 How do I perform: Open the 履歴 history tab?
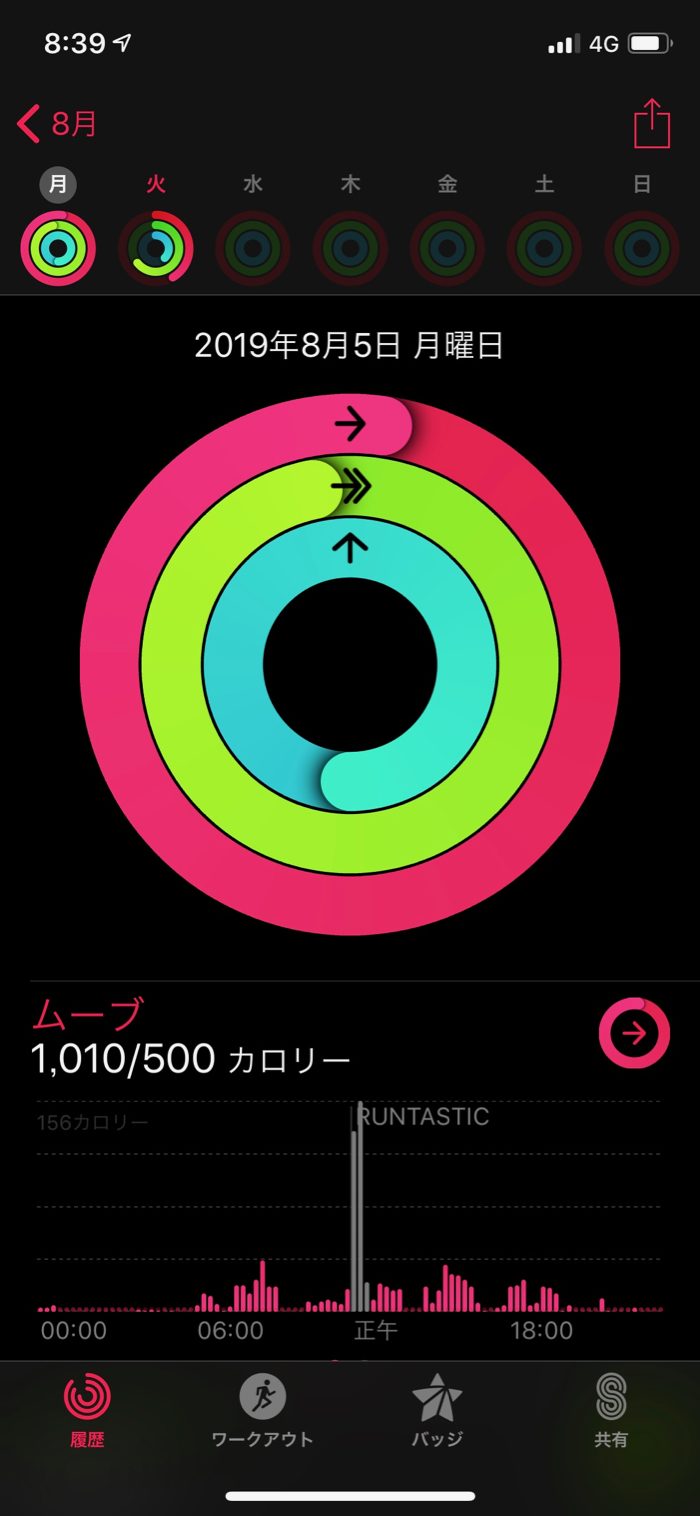(x=87, y=1410)
